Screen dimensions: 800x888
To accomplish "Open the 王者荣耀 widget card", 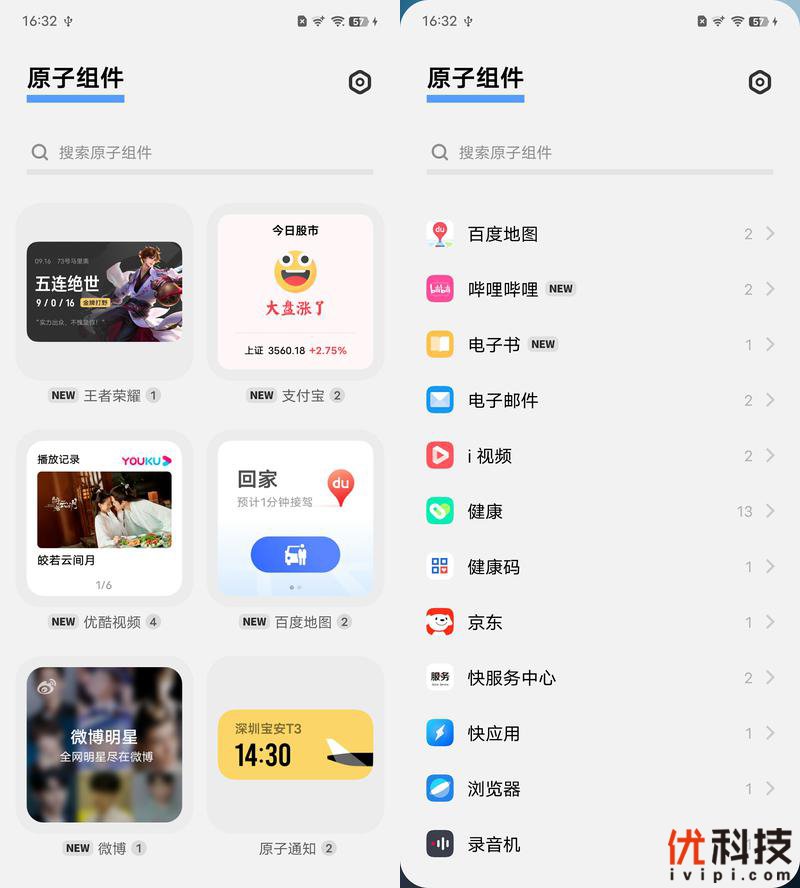I will click(104, 292).
